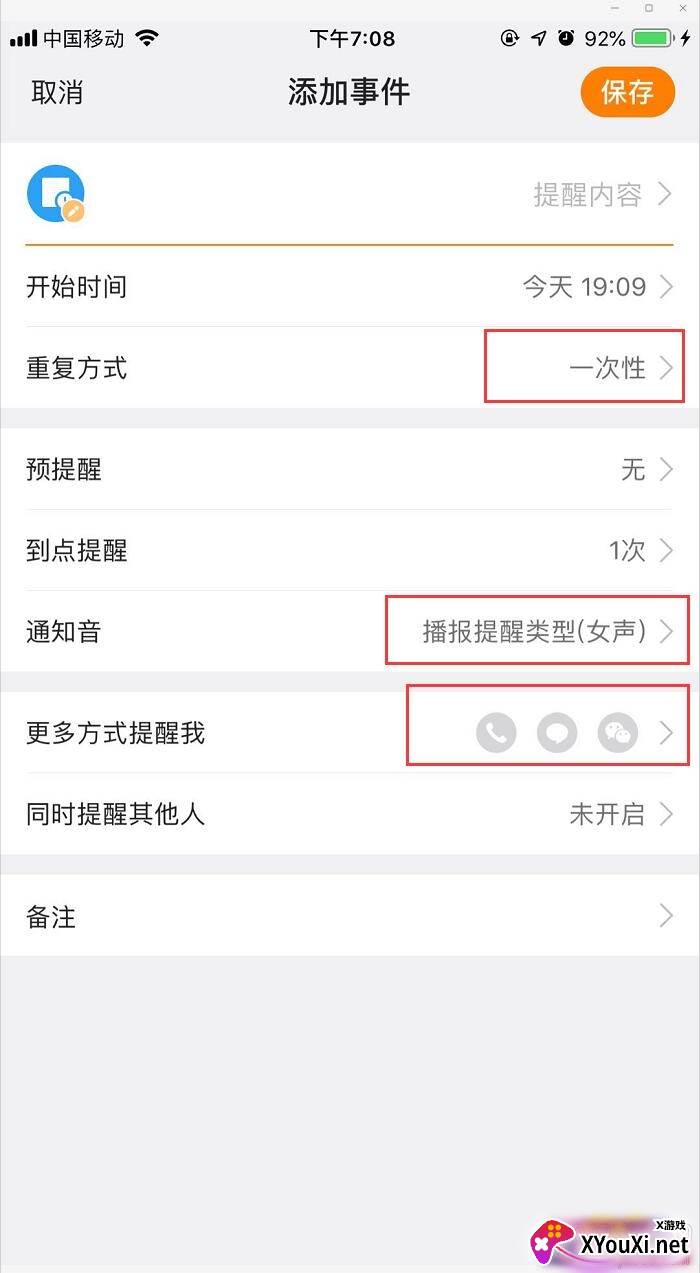Add a note via the 备注 row

pyautogui.click(x=350, y=916)
